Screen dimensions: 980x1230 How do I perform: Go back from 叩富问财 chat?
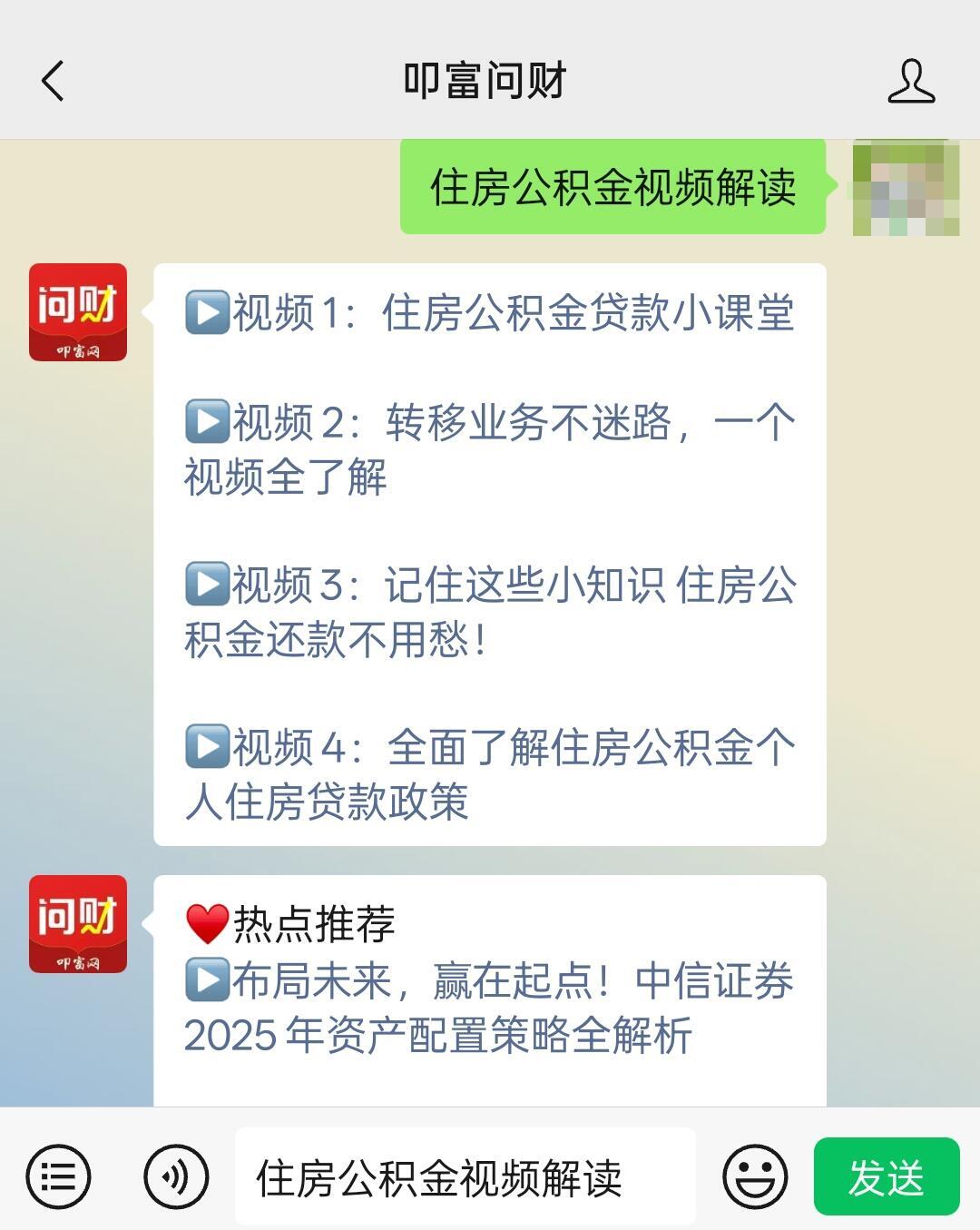(54, 81)
